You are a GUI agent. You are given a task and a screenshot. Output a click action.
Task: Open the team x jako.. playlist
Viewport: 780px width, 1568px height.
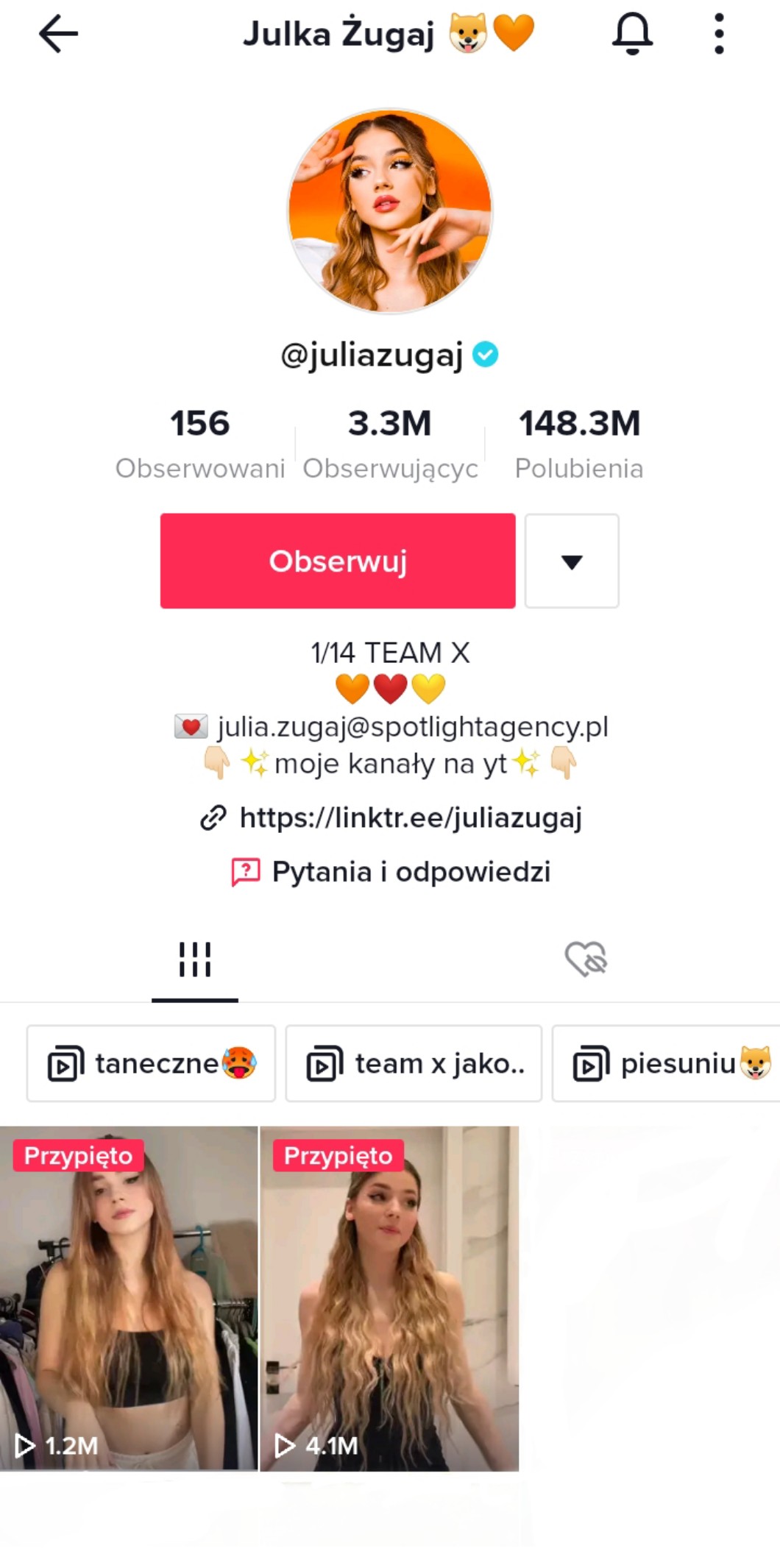click(414, 1064)
